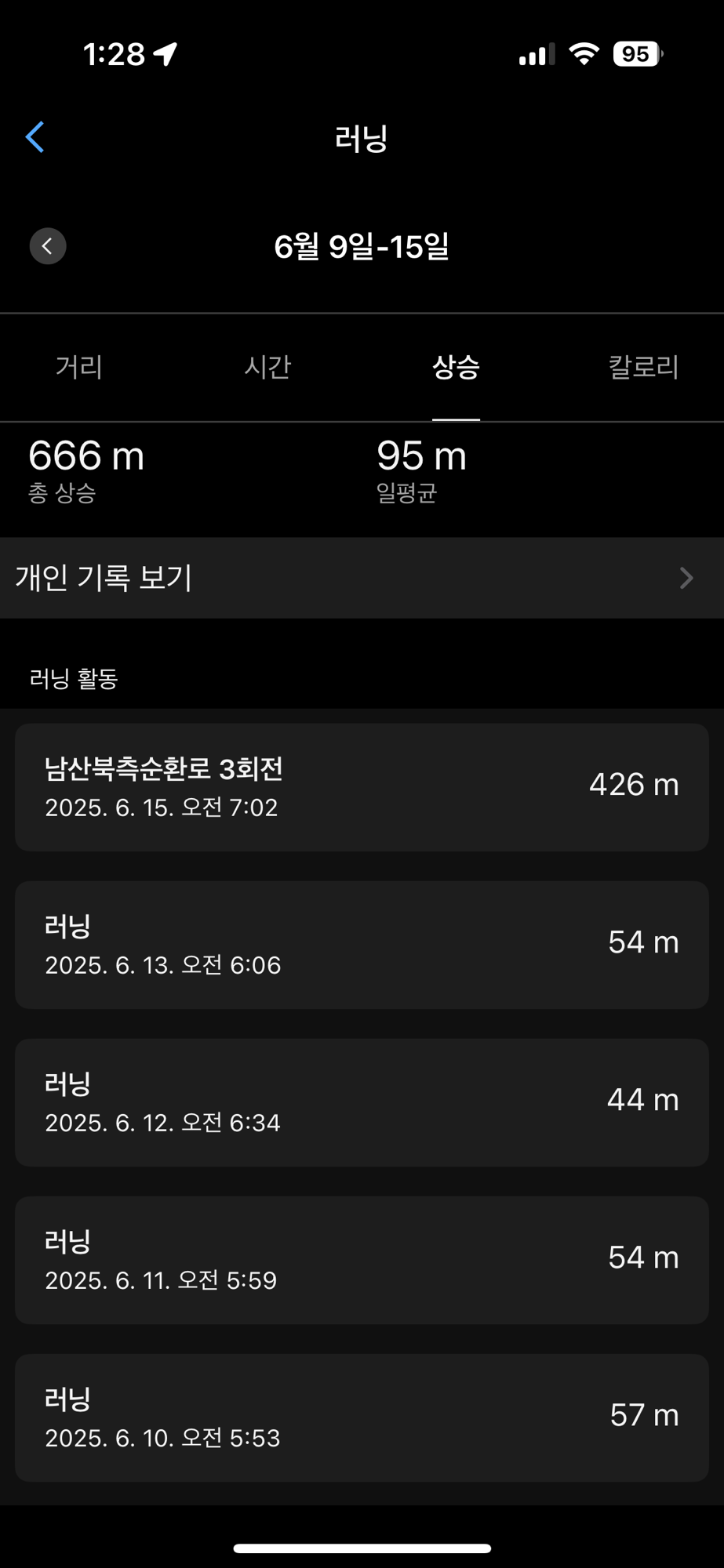Open the 남산북측순환로 3회전 activity

tap(362, 787)
